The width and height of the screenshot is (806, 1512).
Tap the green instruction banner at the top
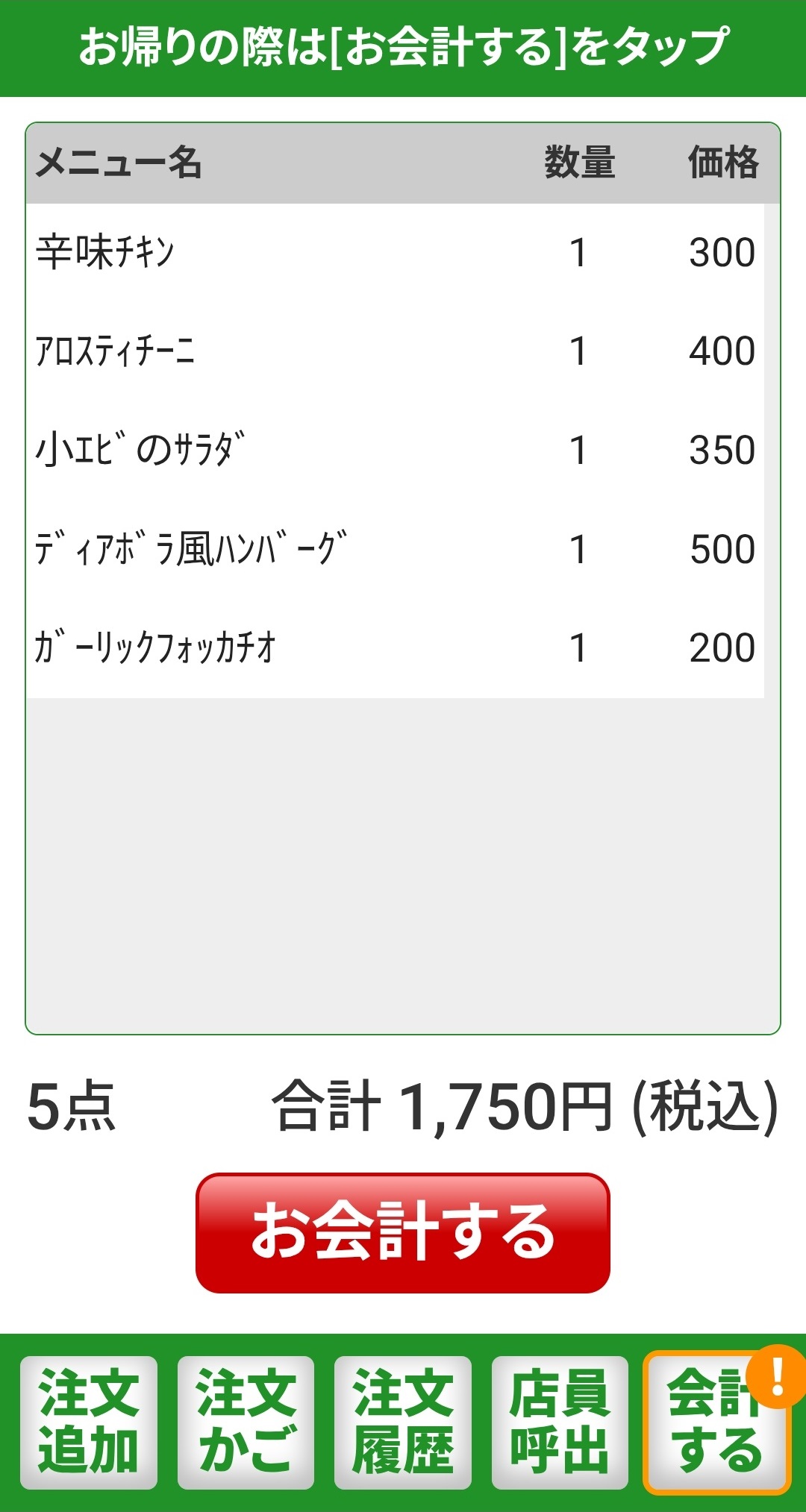403,46
